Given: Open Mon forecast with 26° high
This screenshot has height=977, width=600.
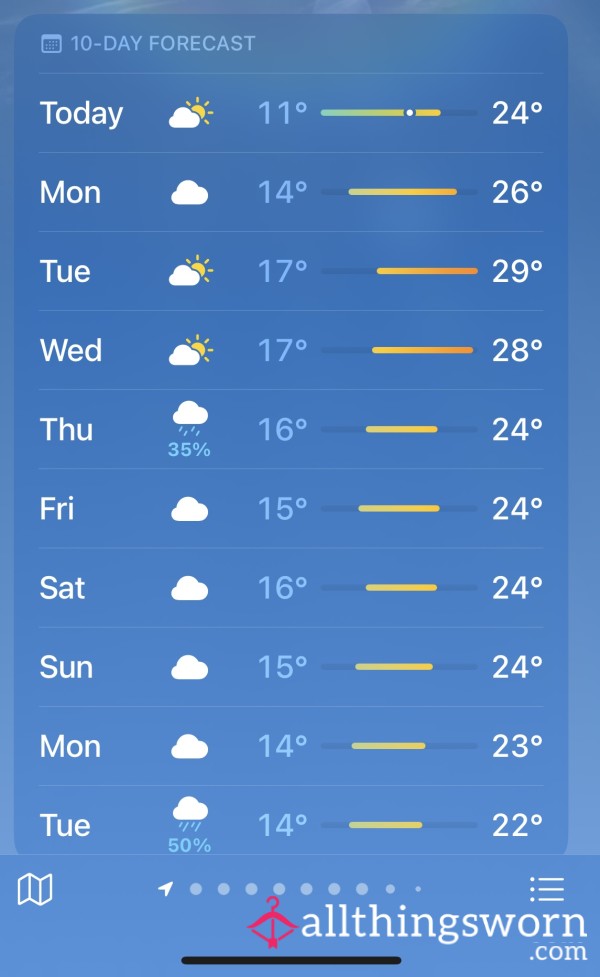Looking at the screenshot, I should [291, 192].
